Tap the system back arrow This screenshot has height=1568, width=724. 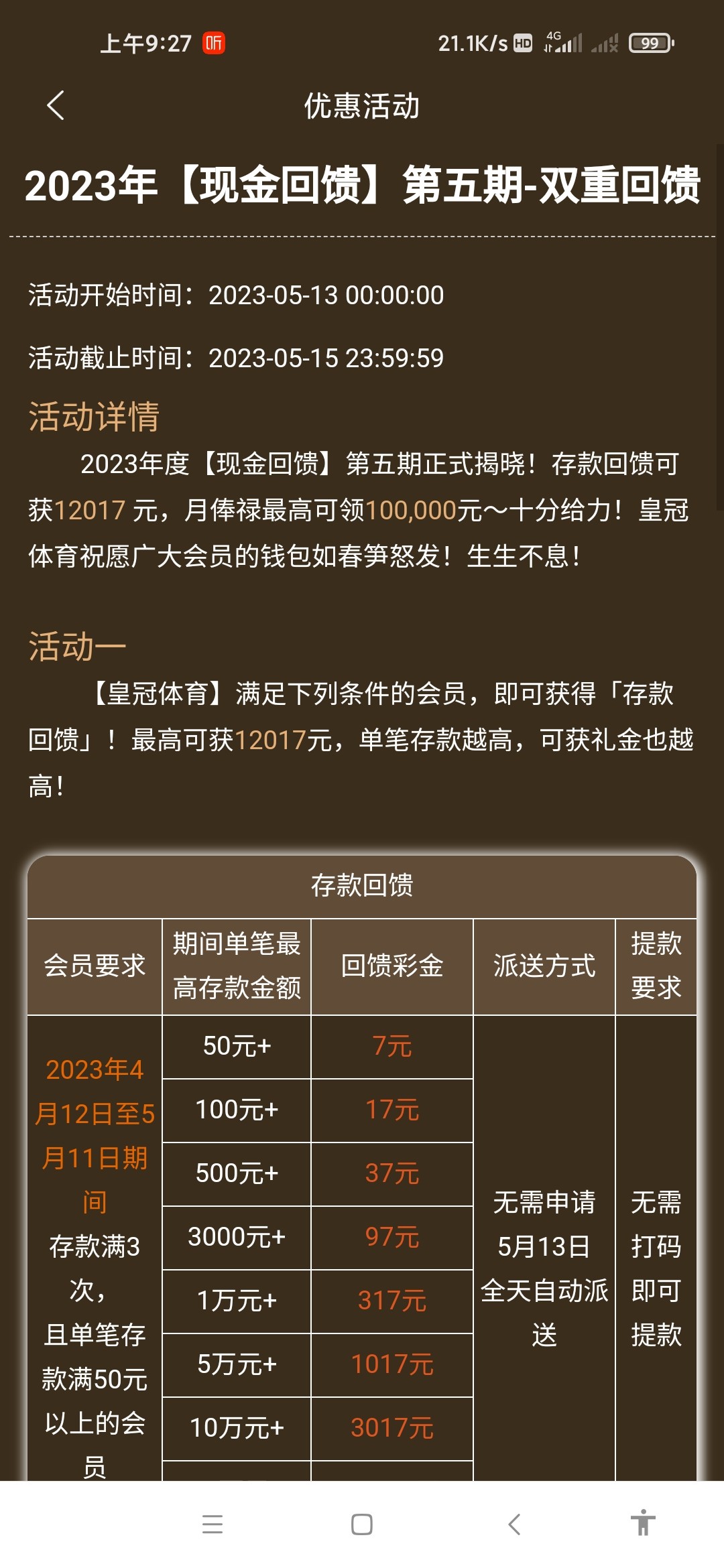(x=514, y=1524)
